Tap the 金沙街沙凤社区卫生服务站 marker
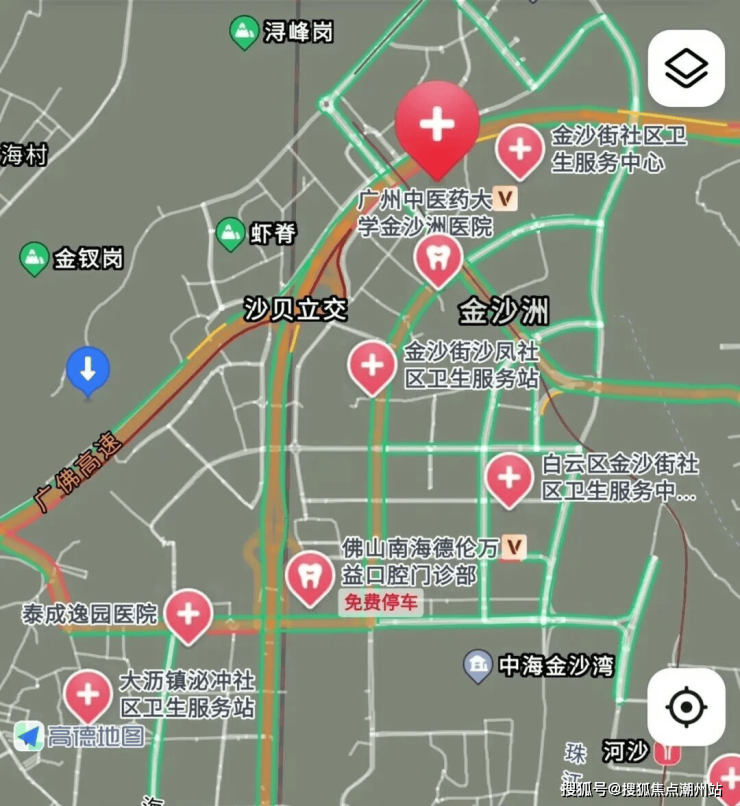The image size is (740, 806). (x=372, y=365)
